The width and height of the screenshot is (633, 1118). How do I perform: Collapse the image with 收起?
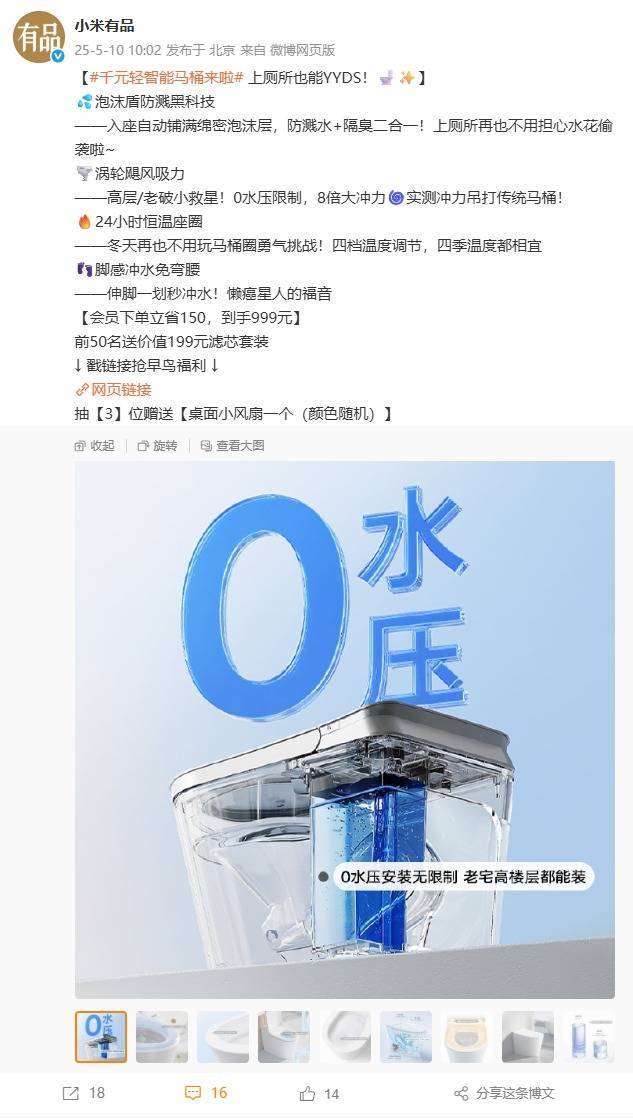pos(95,446)
